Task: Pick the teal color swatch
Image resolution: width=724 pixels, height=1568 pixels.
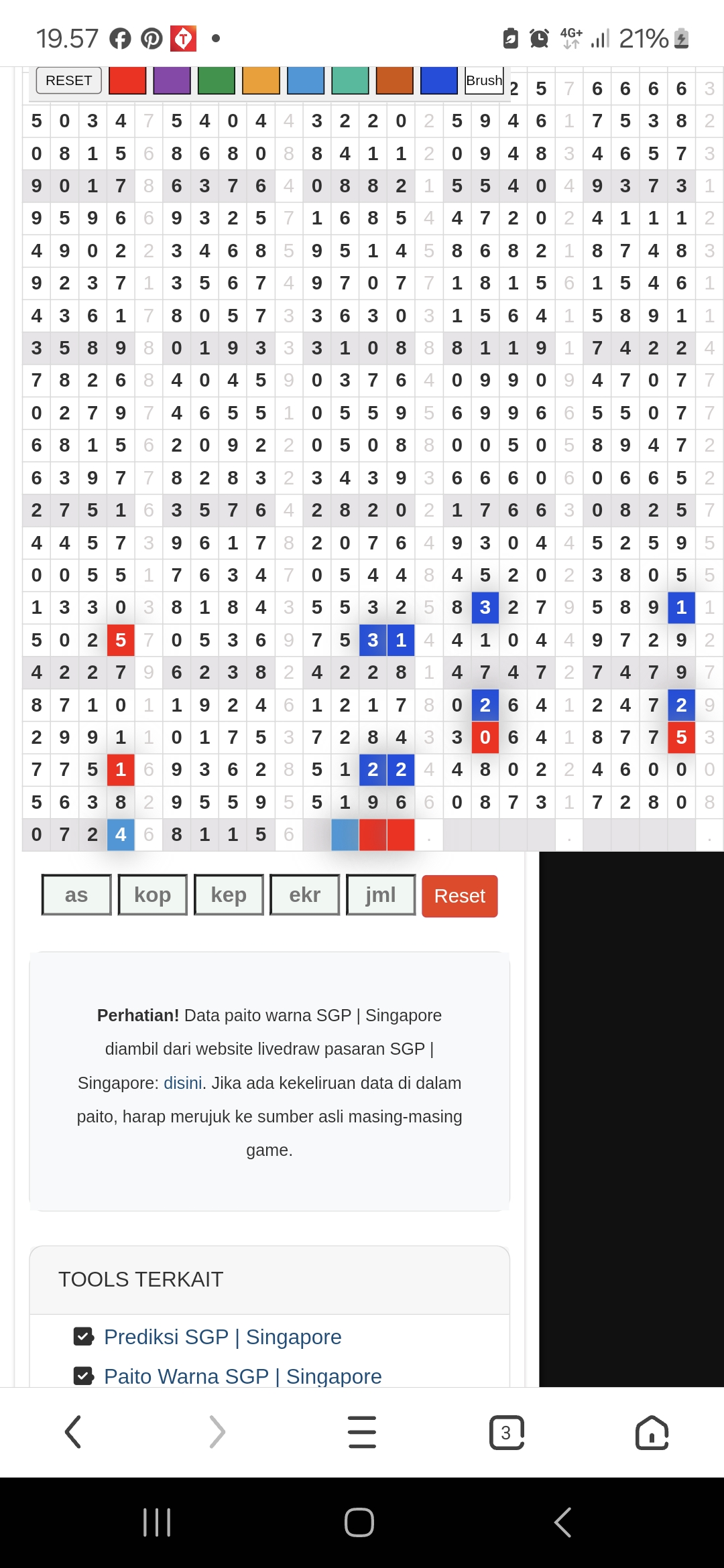Action: (350, 80)
